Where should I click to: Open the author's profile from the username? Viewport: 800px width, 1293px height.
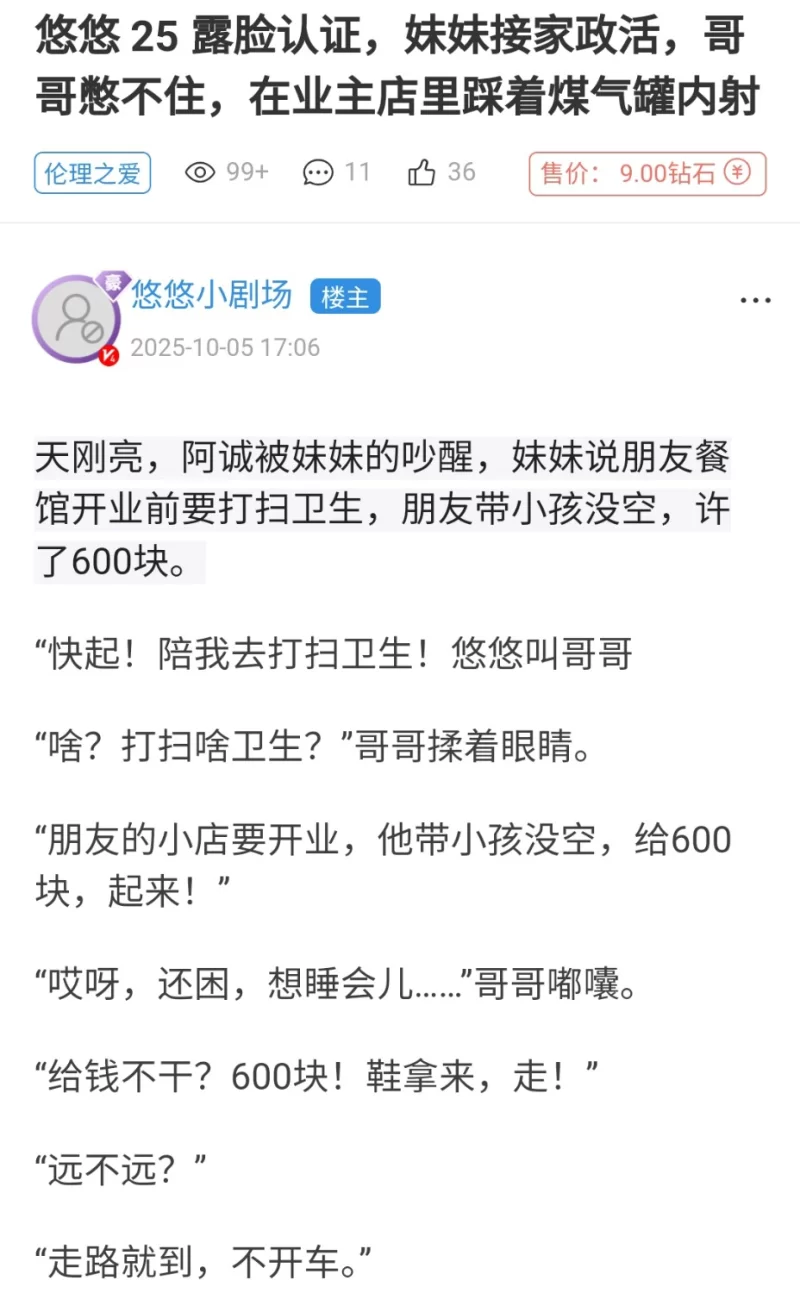tap(212, 295)
